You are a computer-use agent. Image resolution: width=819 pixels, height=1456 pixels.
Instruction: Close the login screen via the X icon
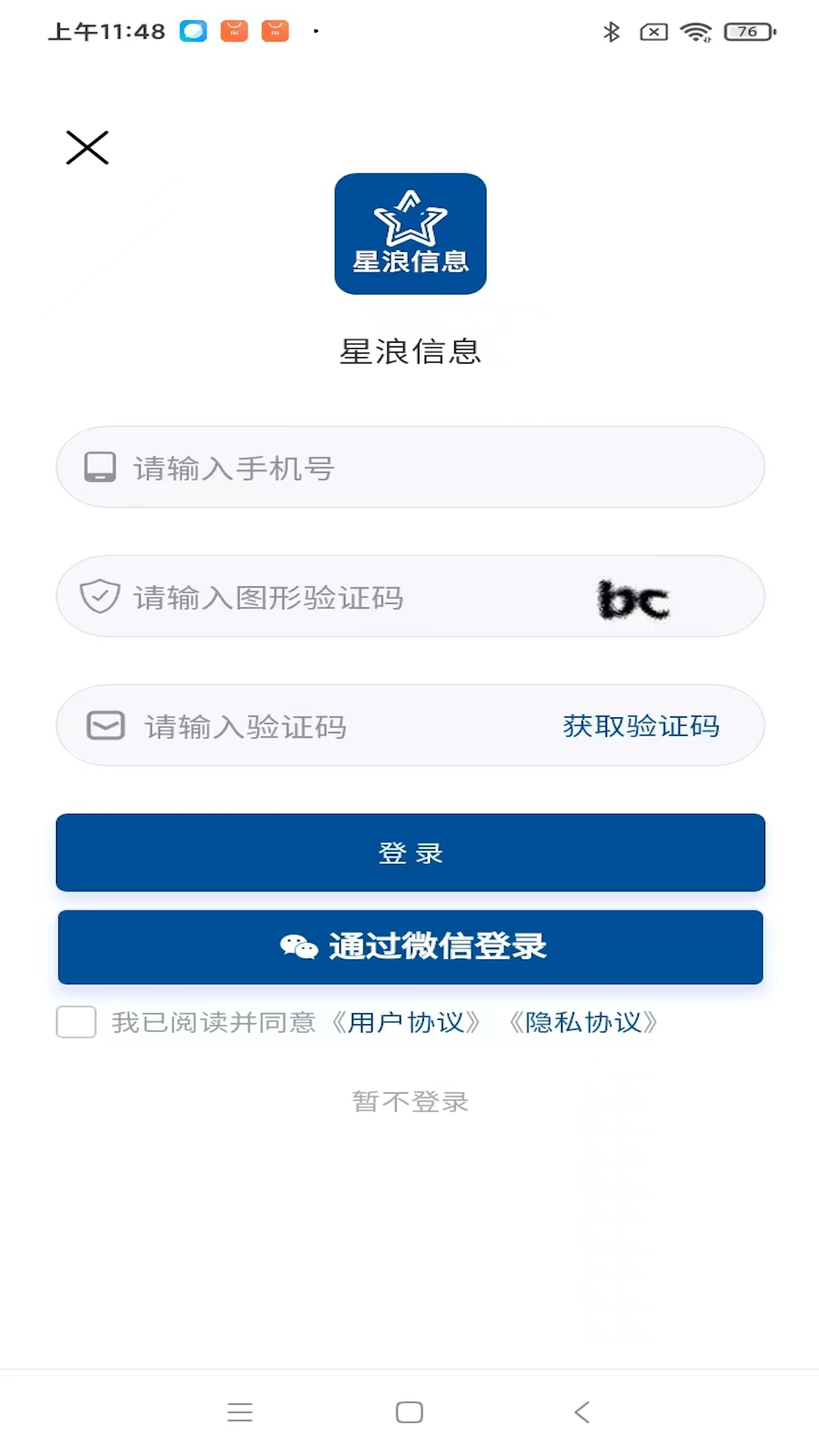point(87,147)
